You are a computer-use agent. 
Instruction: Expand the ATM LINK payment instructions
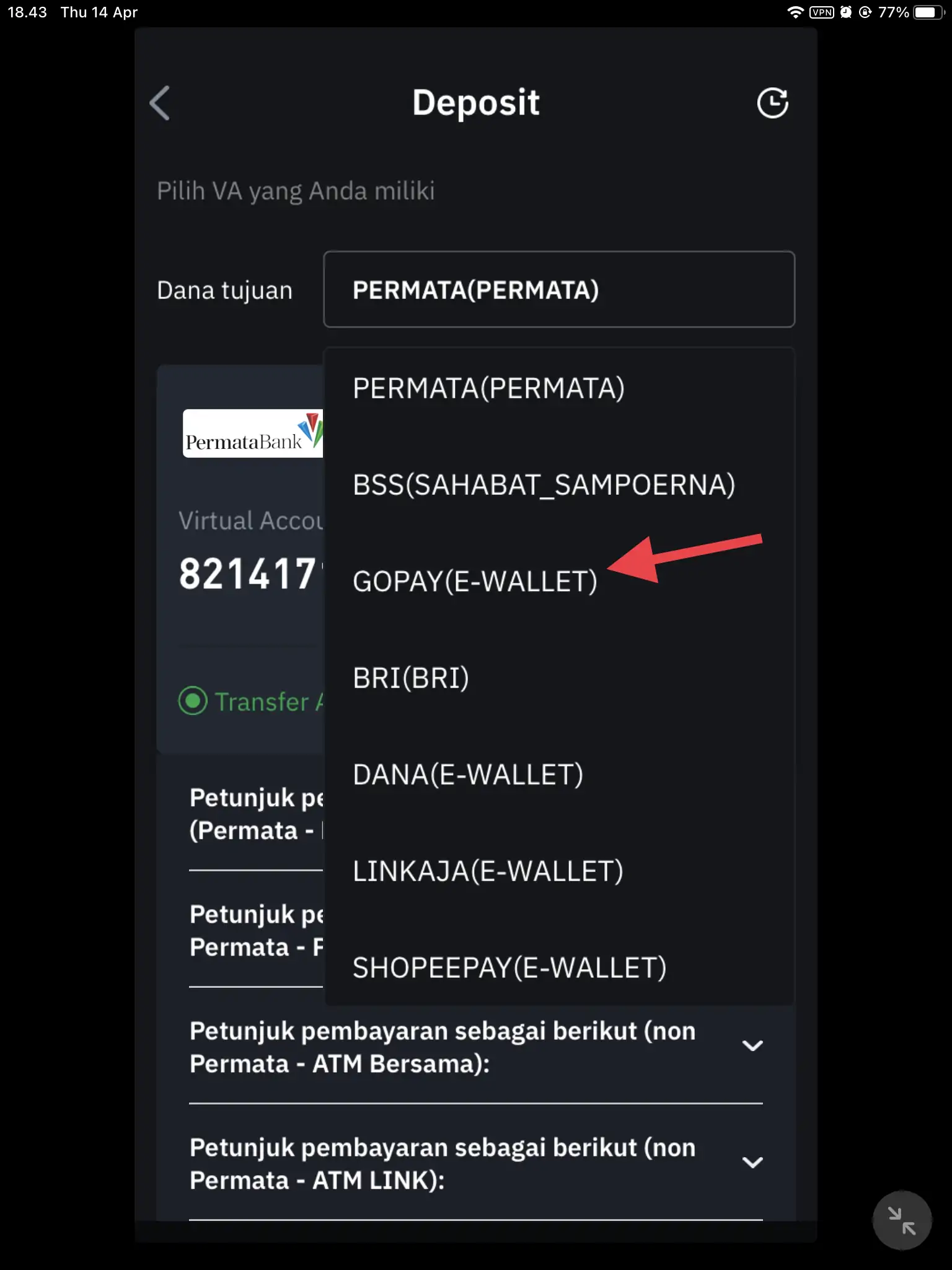[x=752, y=1163]
